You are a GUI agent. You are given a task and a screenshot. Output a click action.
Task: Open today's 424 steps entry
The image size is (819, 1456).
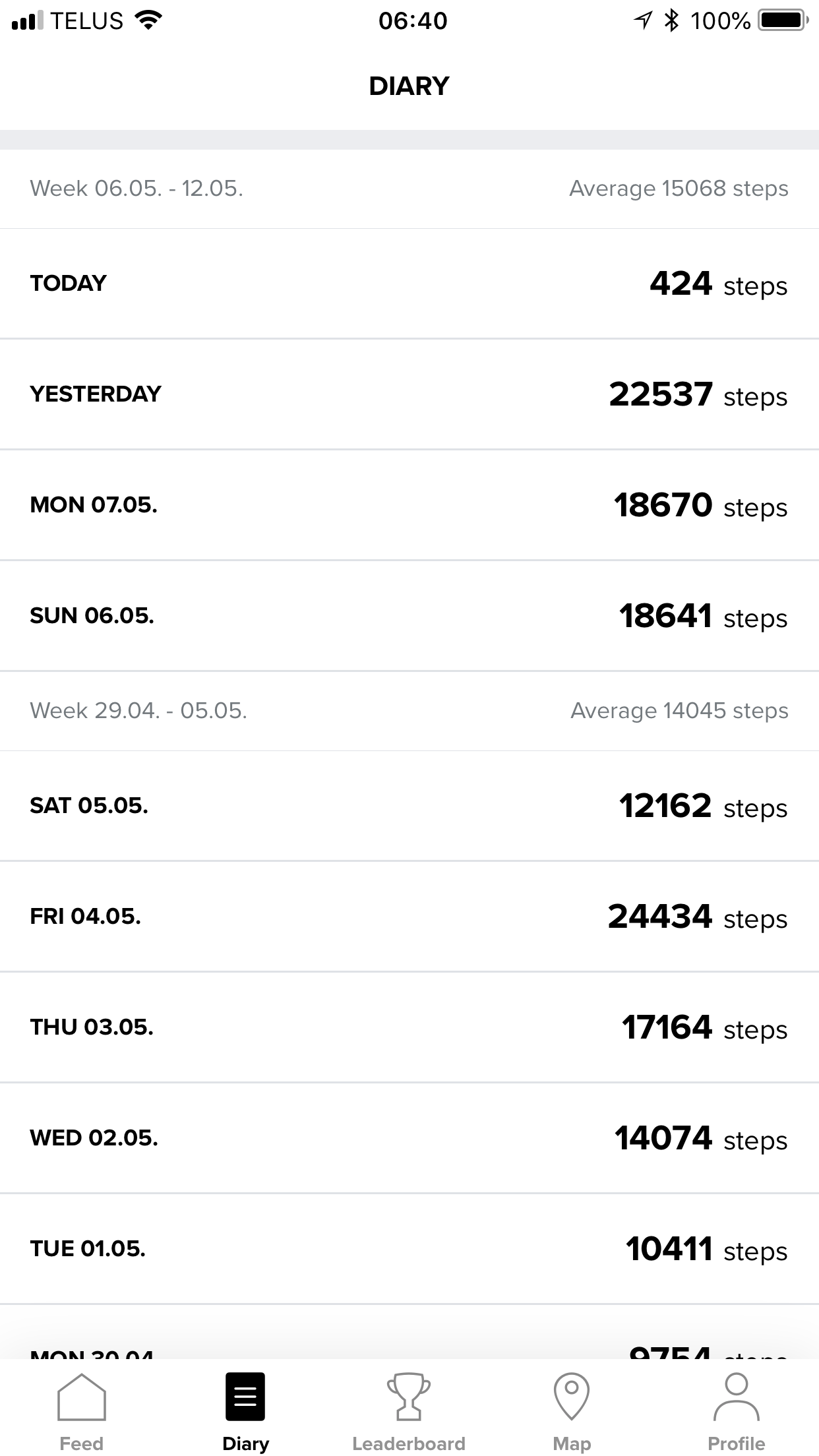coord(409,284)
